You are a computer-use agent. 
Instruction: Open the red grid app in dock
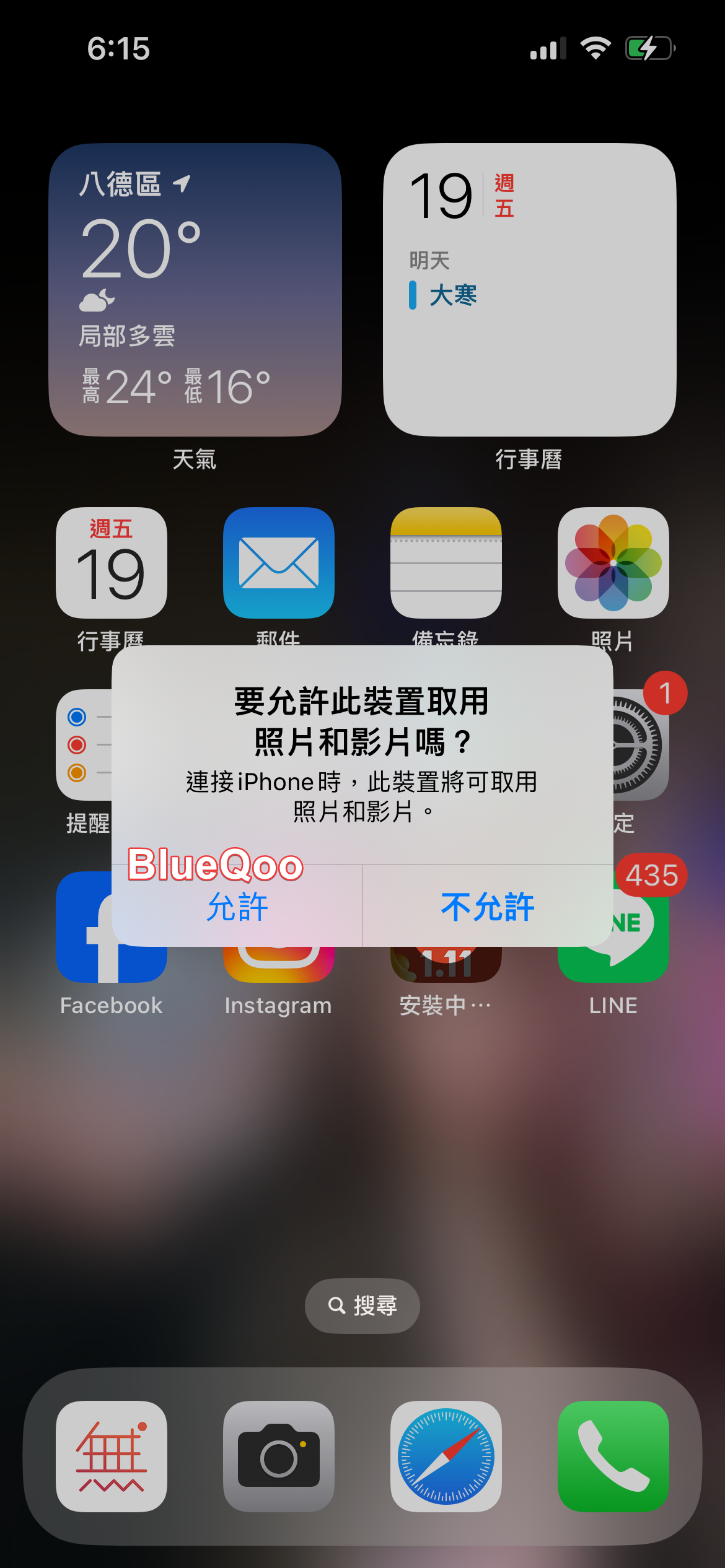(112, 1457)
